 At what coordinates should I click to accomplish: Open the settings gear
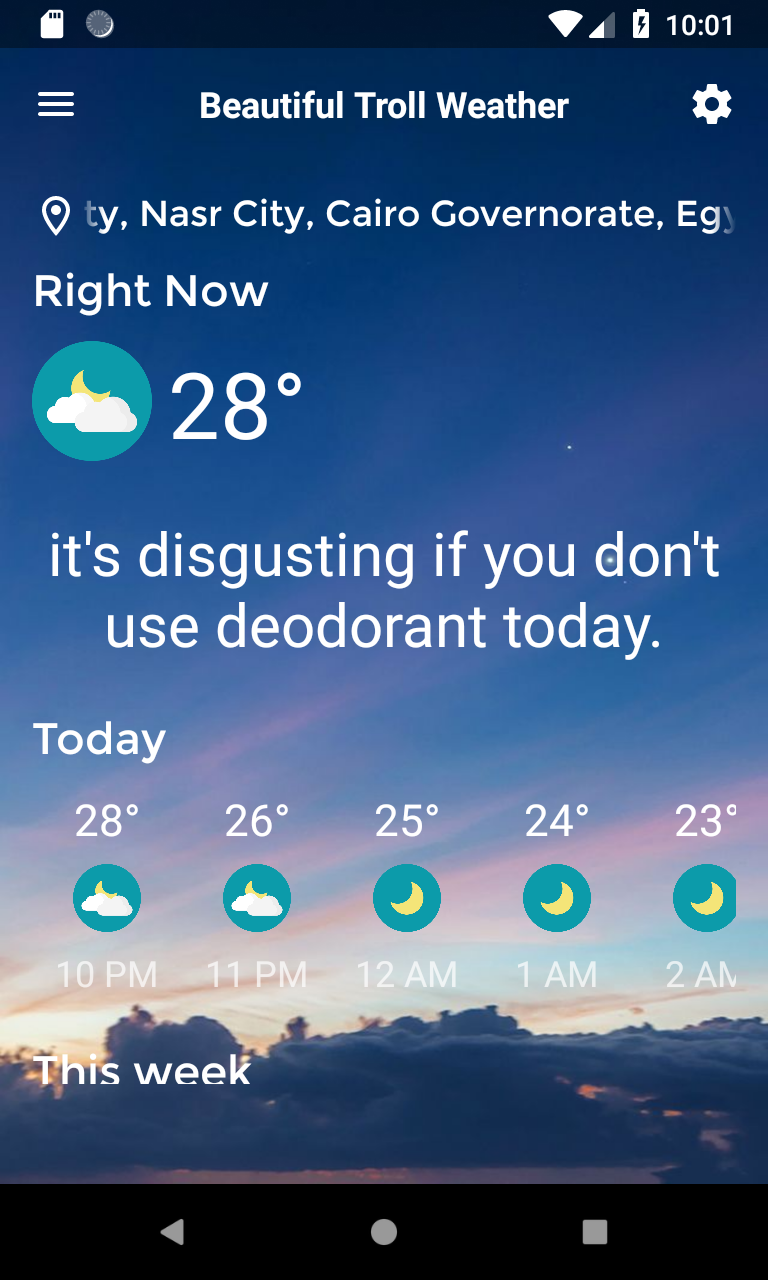712,104
